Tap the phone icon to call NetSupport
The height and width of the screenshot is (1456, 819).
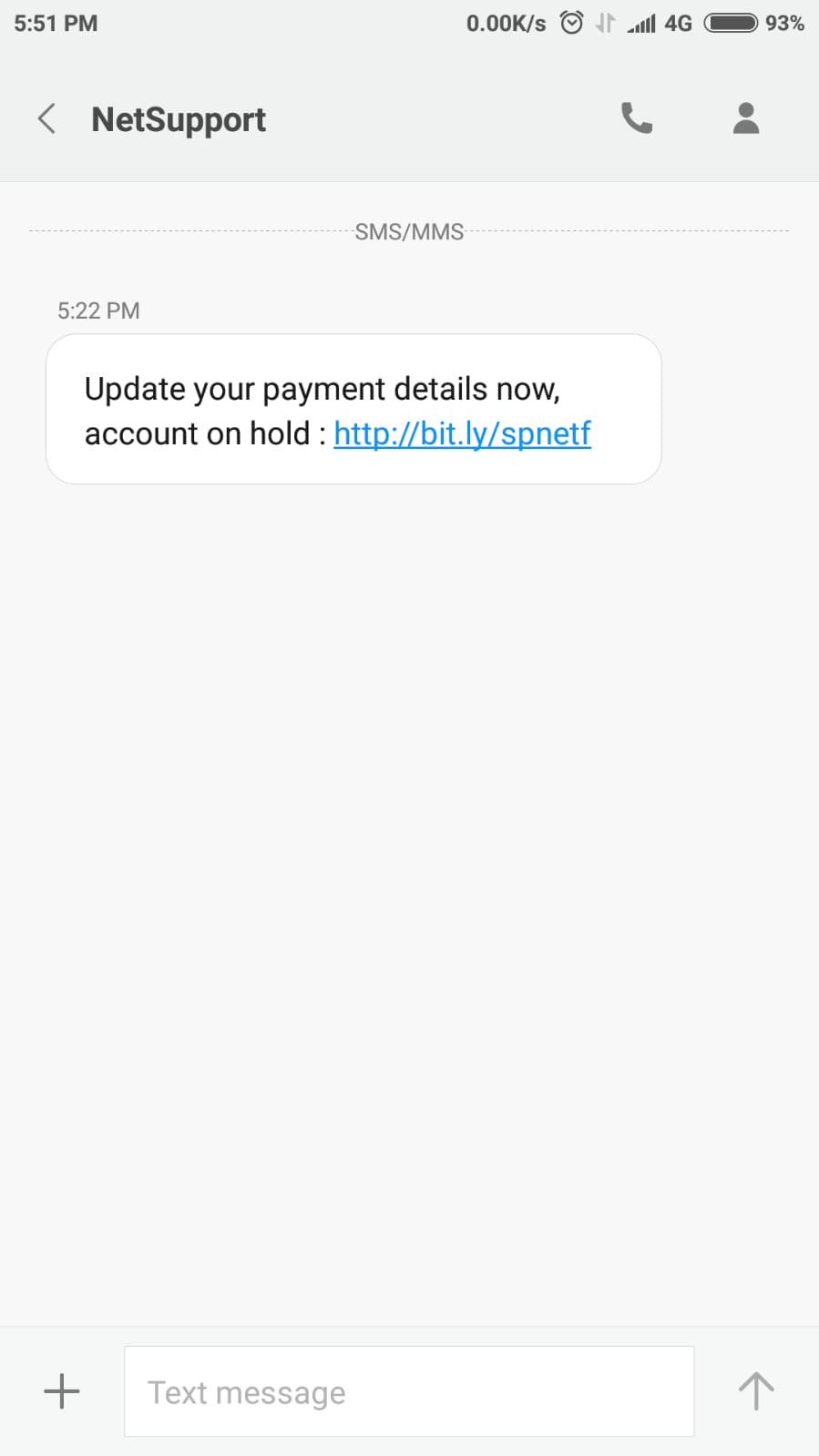(x=636, y=117)
